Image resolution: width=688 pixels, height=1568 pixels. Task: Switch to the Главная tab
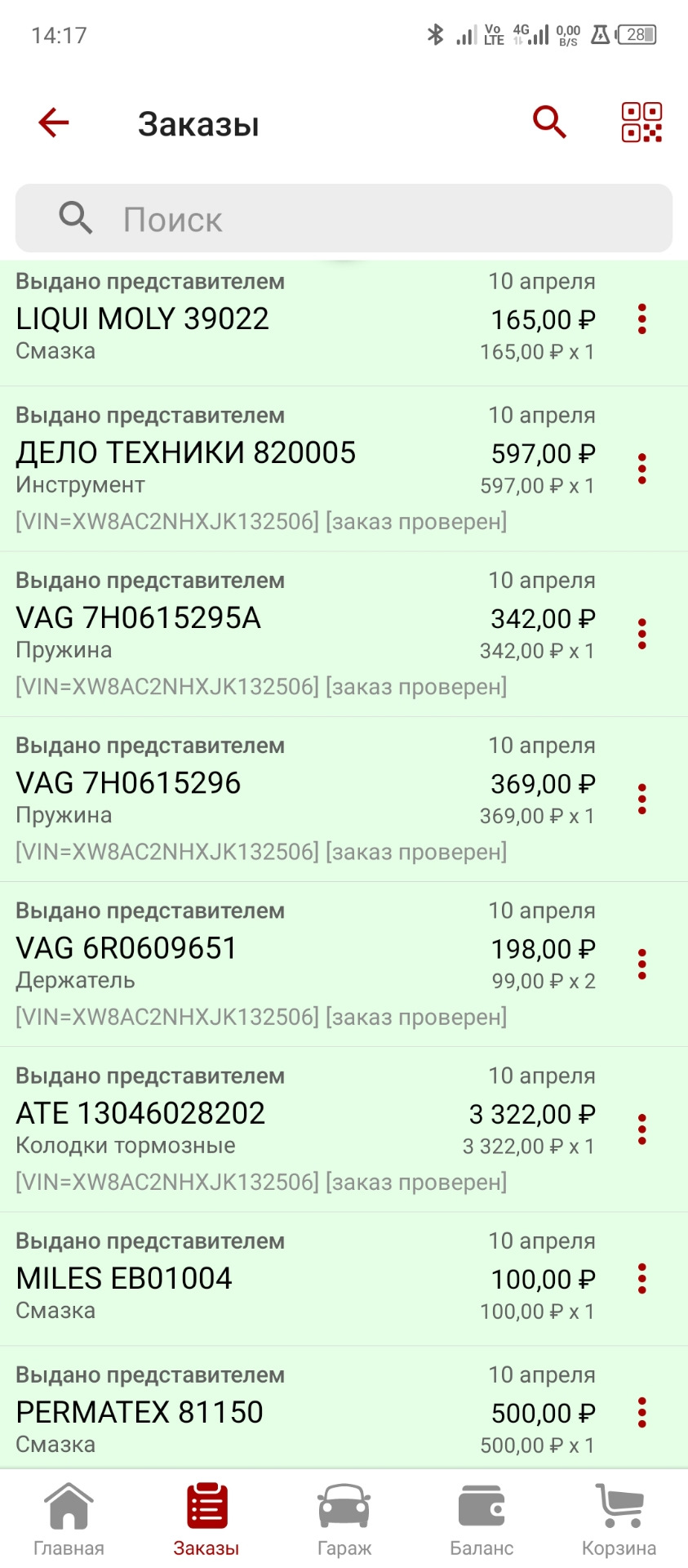(69, 1520)
